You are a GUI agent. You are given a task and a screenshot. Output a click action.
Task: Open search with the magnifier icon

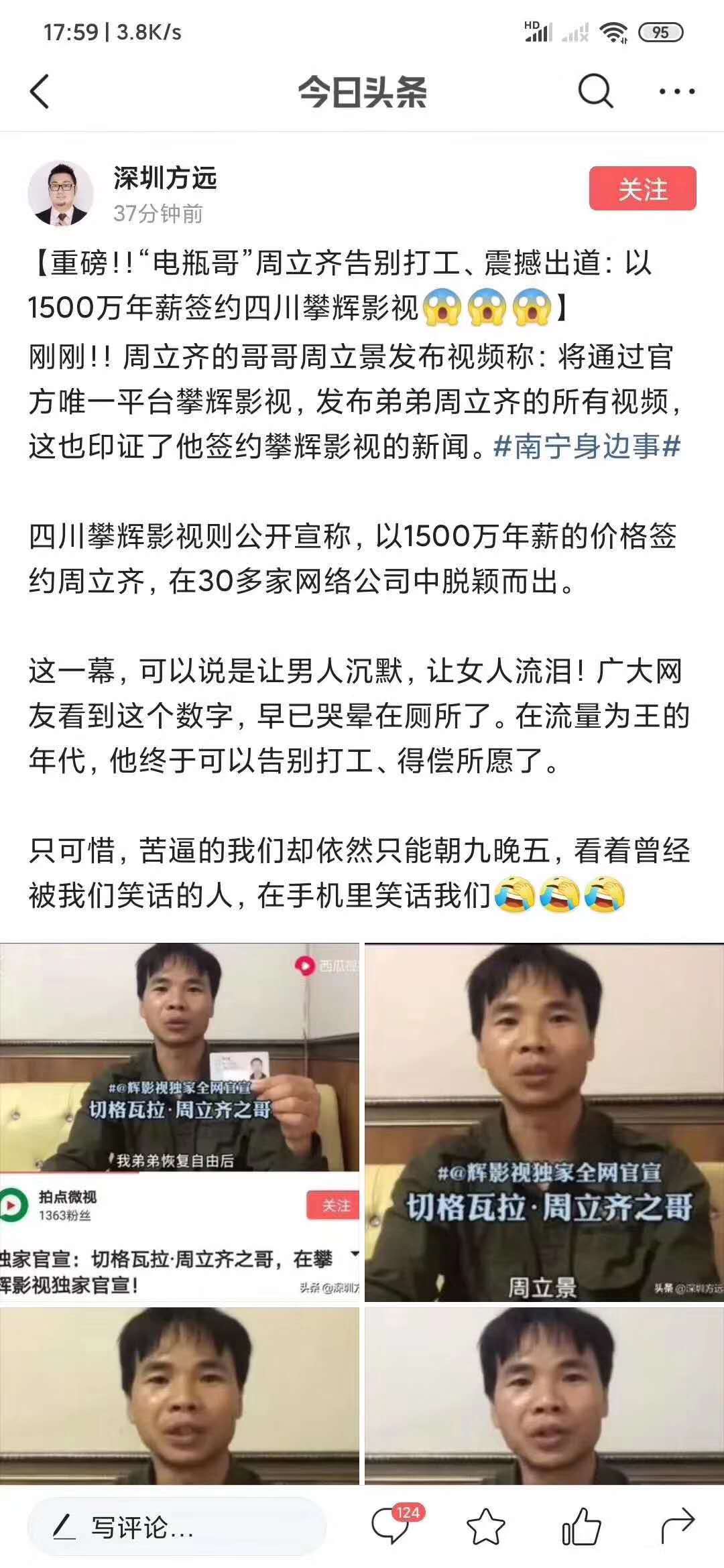point(595,91)
